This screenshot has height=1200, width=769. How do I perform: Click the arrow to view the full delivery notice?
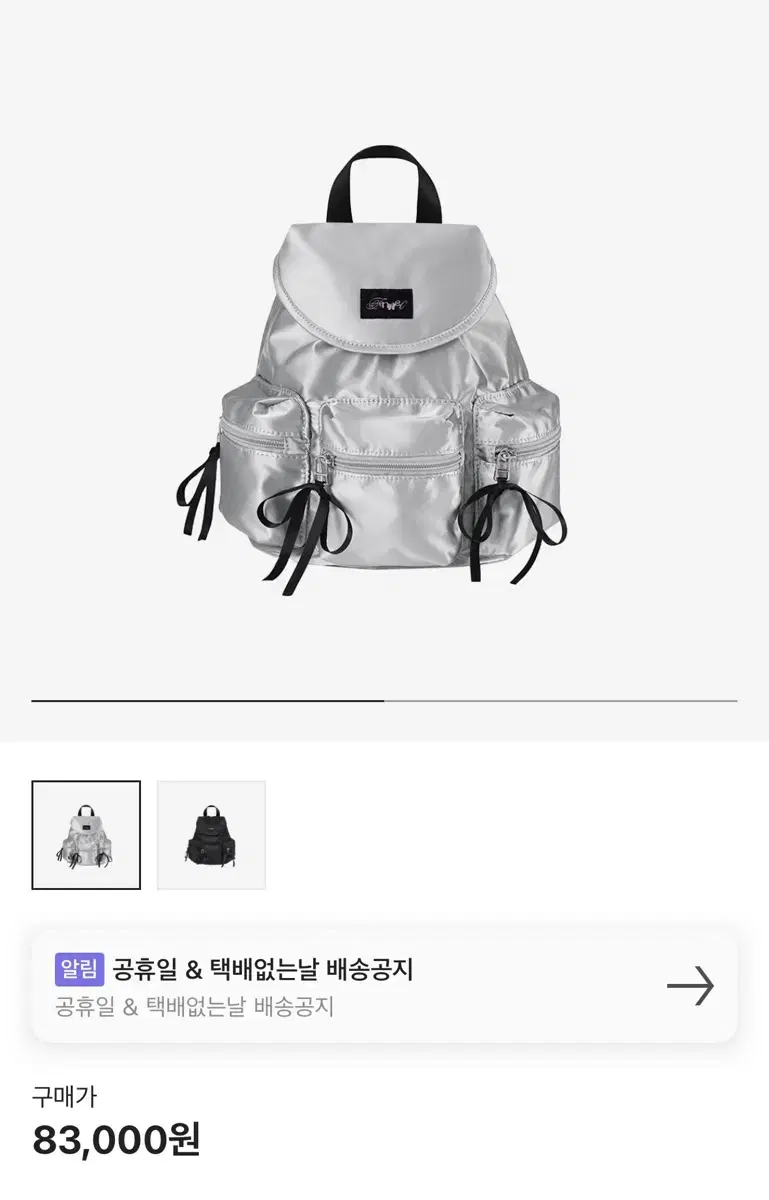(692, 984)
